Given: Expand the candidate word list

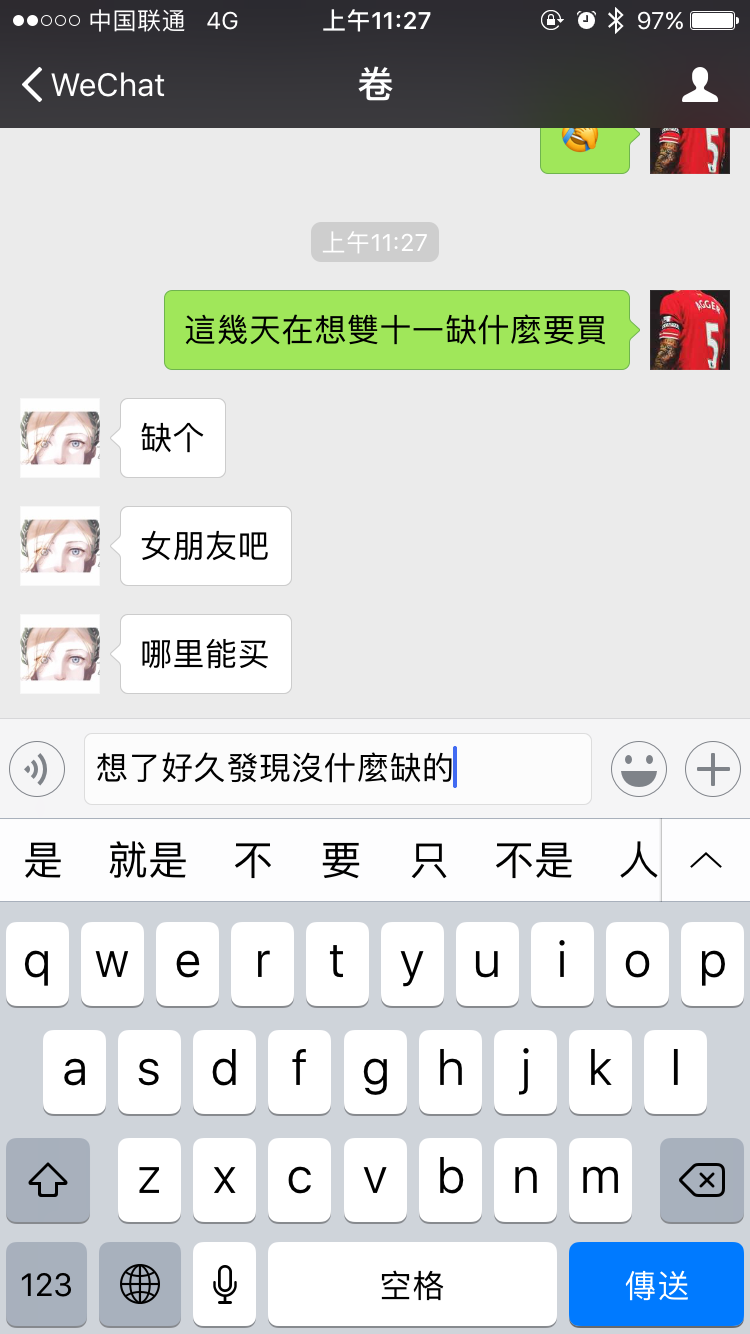Looking at the screenshot, I should (705, 860).
